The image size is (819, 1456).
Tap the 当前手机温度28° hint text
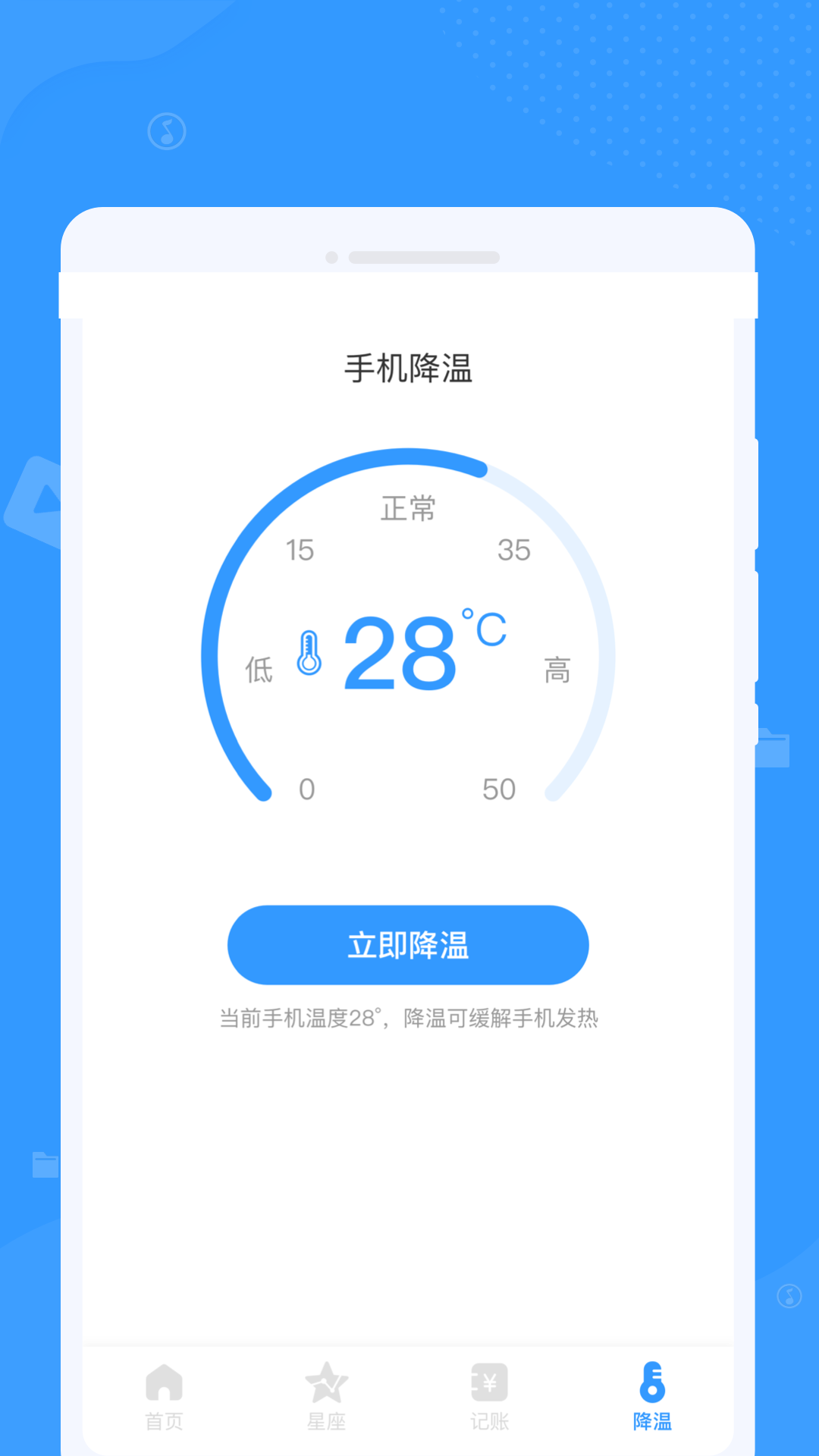409,1019
